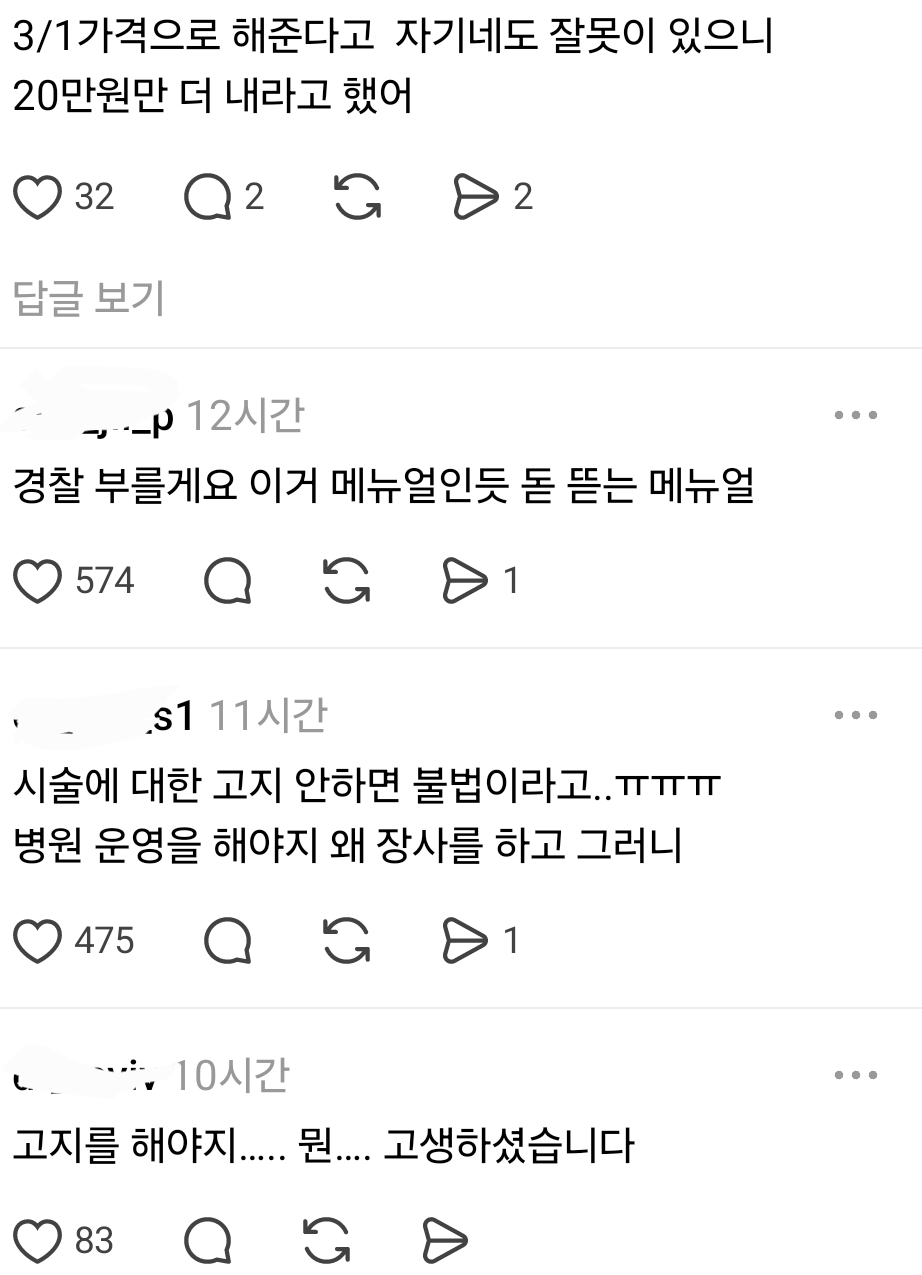Open more options for the 10시간 comment
Image resolution: width=922 pixels, height=1275 pixels.
click(855, 1075)
